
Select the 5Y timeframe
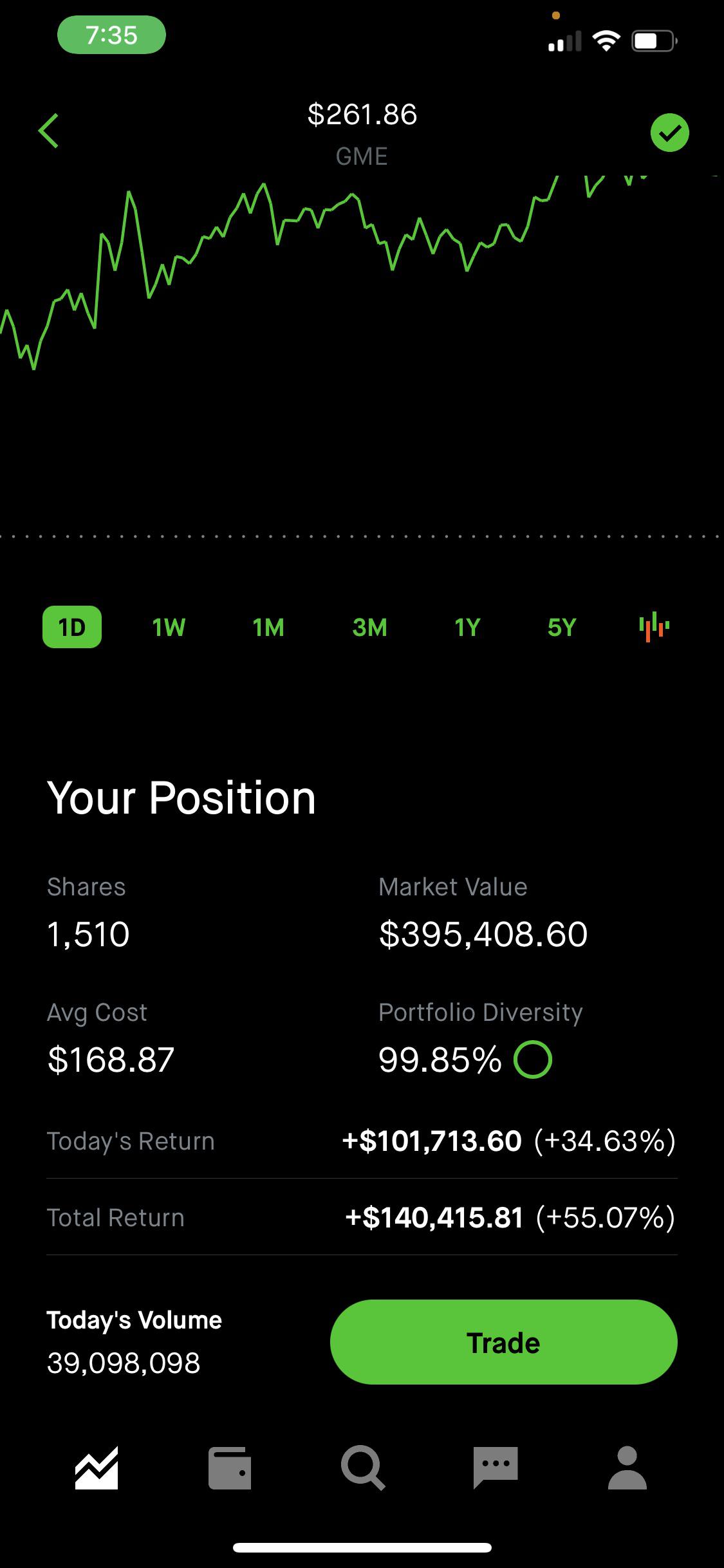point(559,626)
